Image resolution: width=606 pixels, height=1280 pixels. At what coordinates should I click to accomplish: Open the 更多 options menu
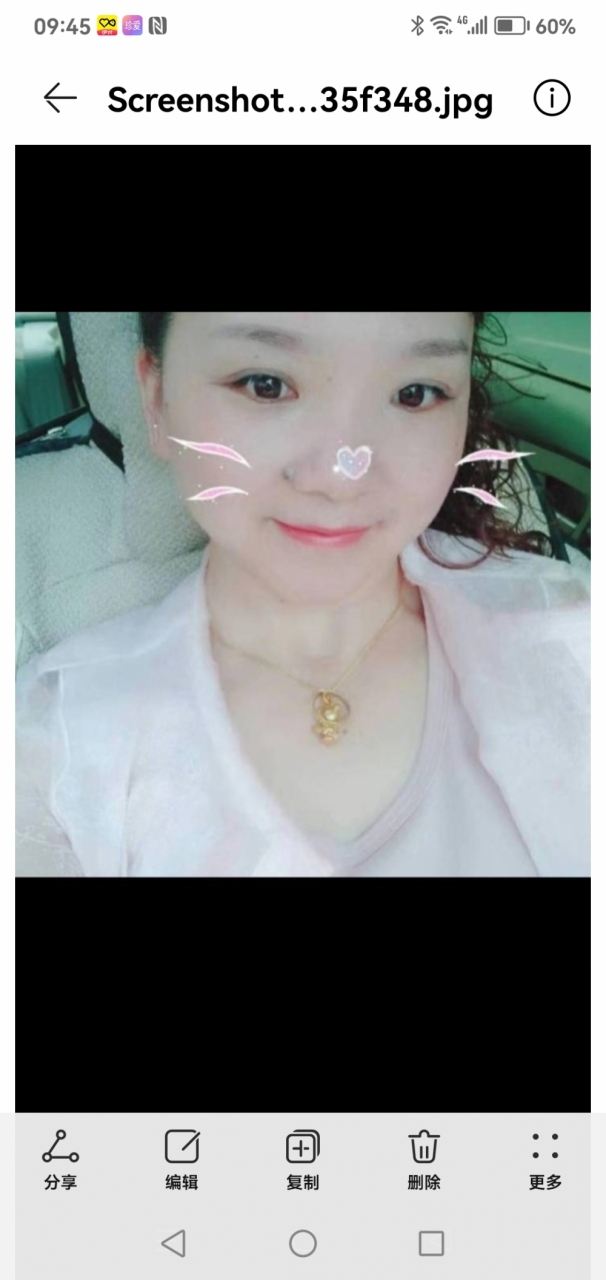tap(545, 1158)
